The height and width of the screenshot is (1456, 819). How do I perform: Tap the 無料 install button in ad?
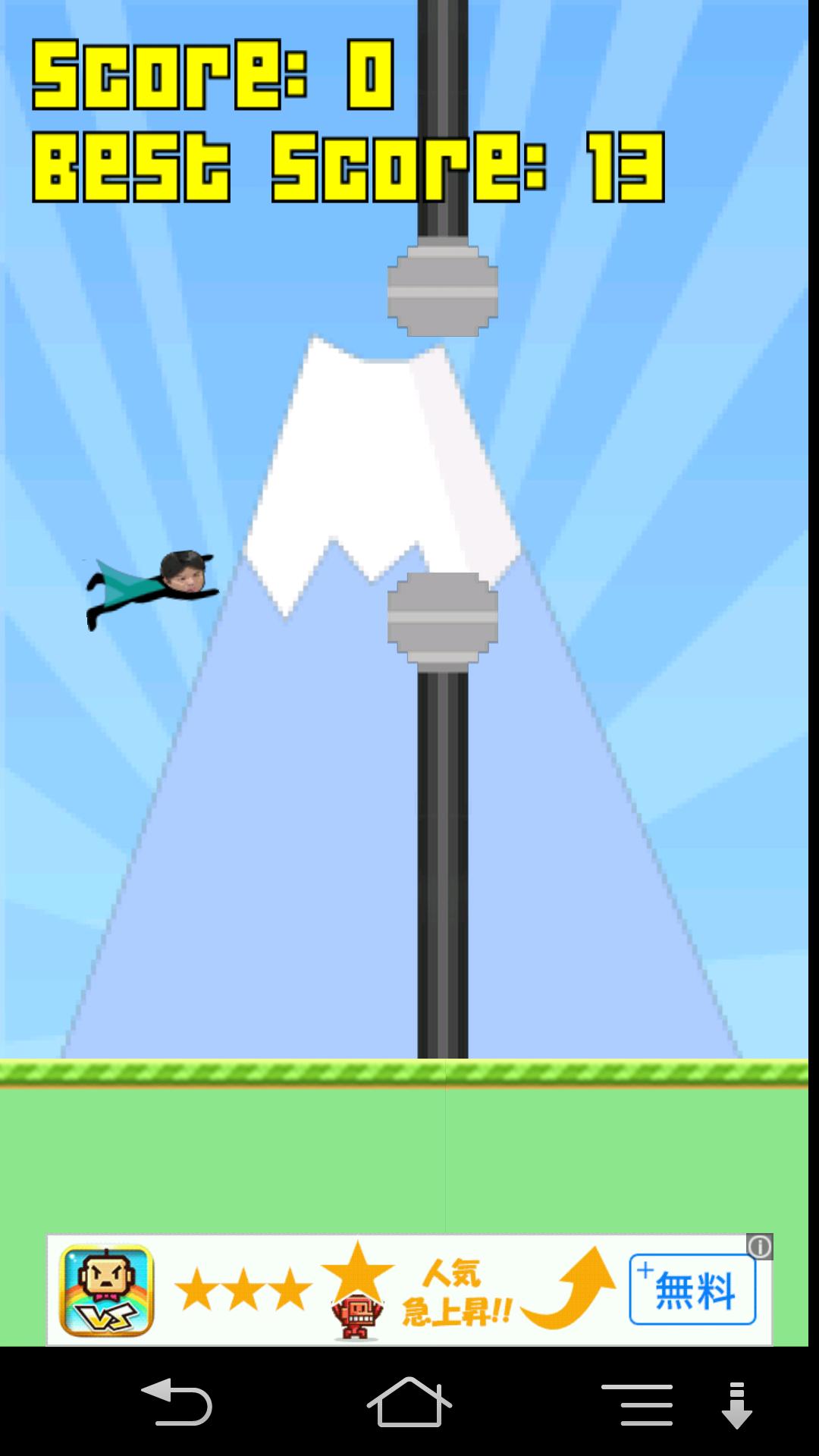[x=692, y=1289]
